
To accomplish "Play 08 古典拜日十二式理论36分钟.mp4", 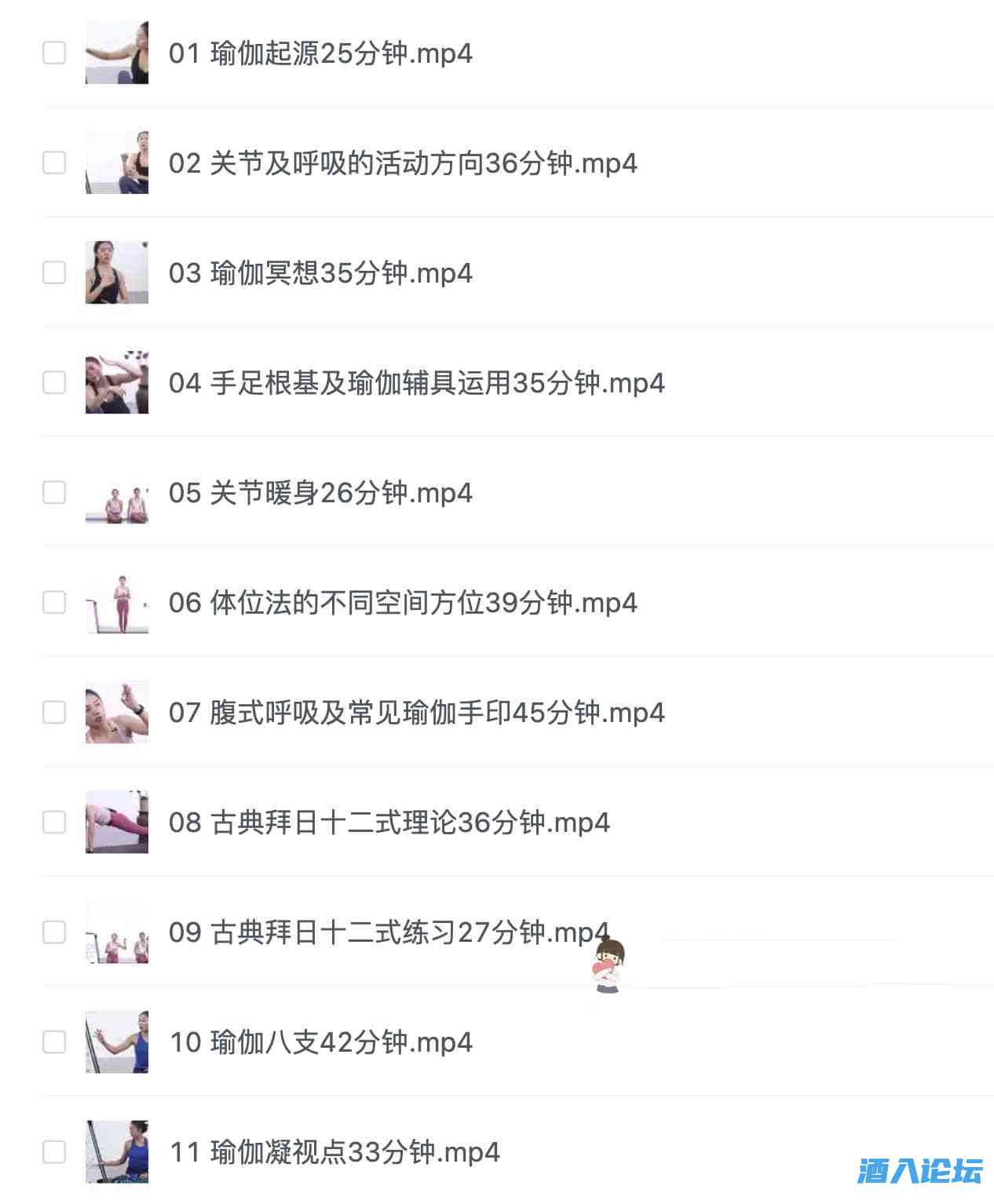I will (389, 823).
